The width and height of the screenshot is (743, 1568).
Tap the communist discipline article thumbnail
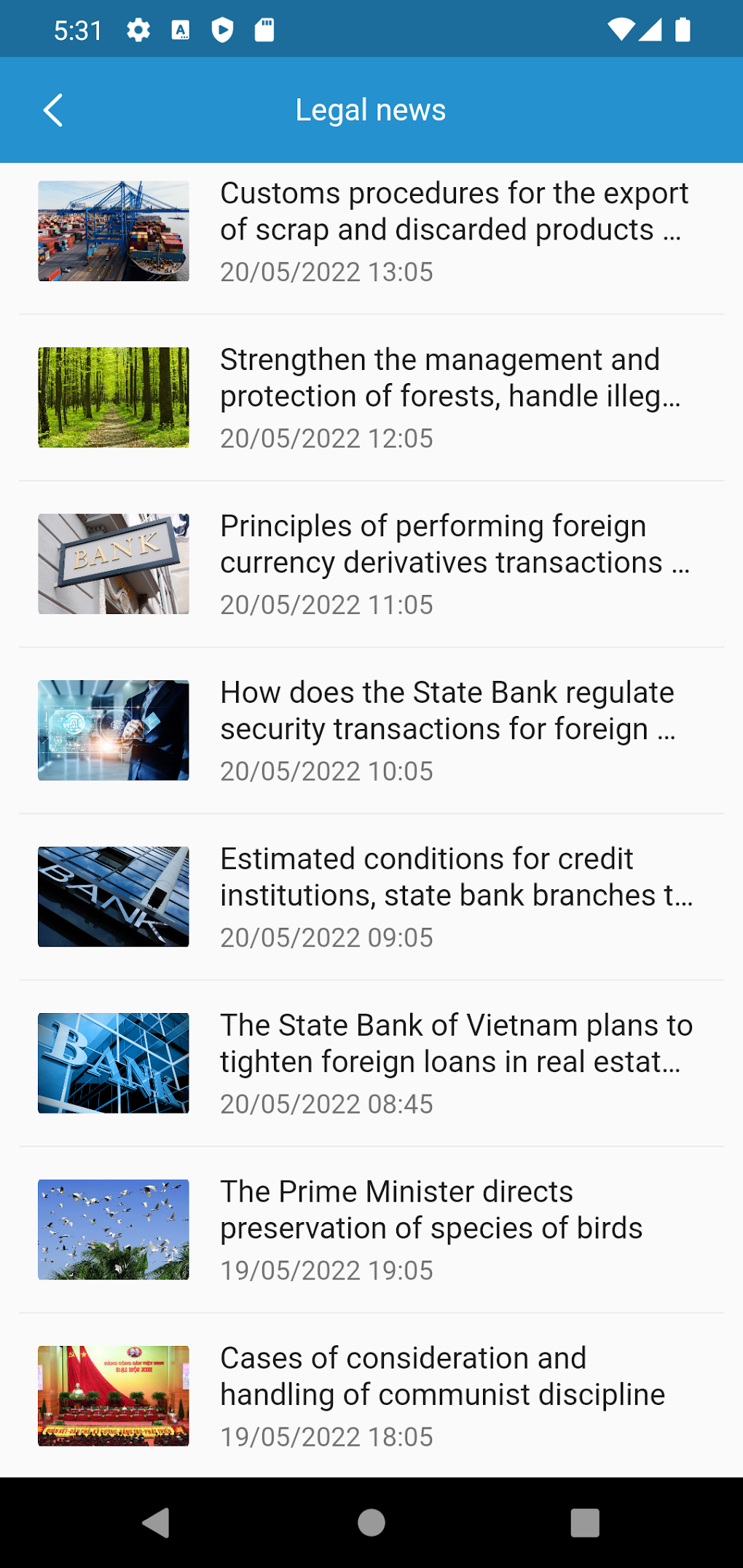click(112, 1395)
